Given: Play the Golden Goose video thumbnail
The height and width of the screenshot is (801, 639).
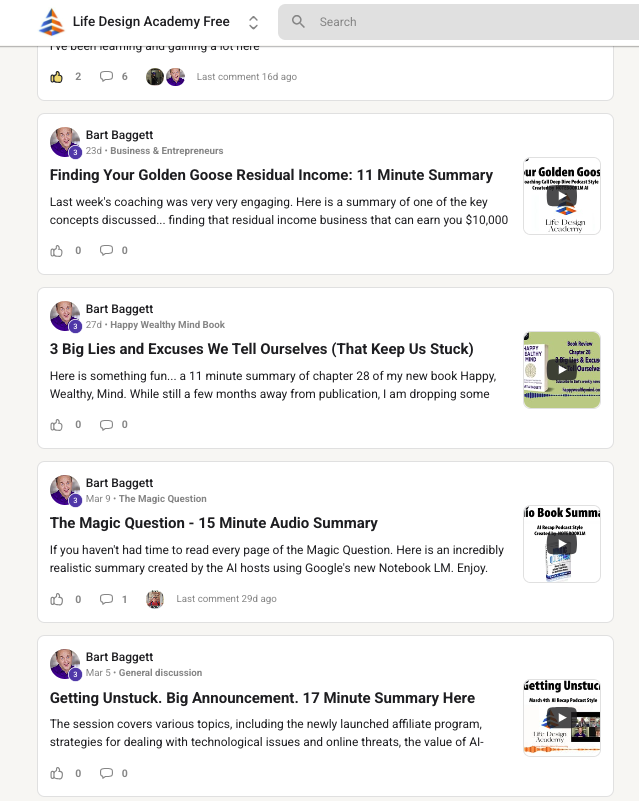Looking at the screenshot, I should pos(562,196).
